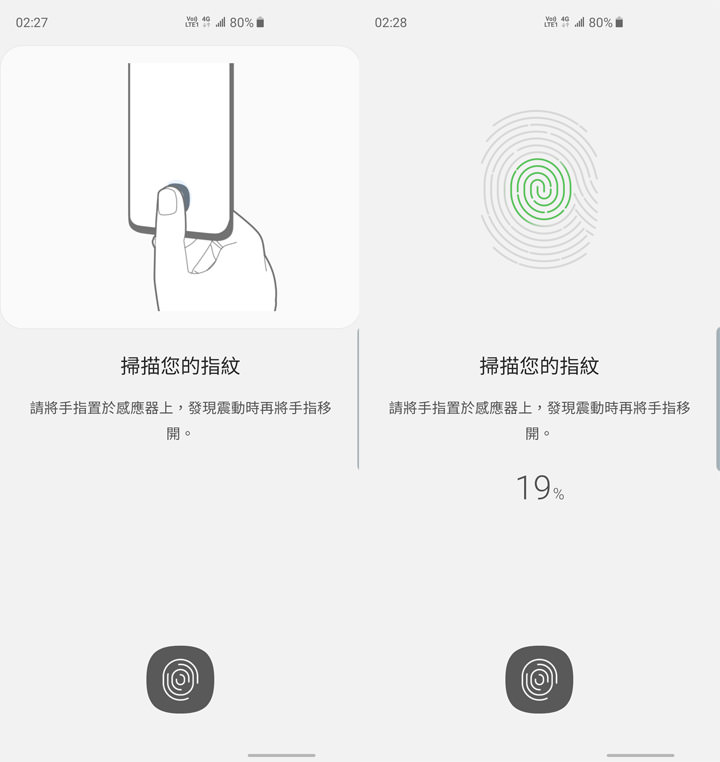Screen dimensions: 720x762
Task: Tap the 掃描您的指紋 heading on the left
Action: [180, 365]
